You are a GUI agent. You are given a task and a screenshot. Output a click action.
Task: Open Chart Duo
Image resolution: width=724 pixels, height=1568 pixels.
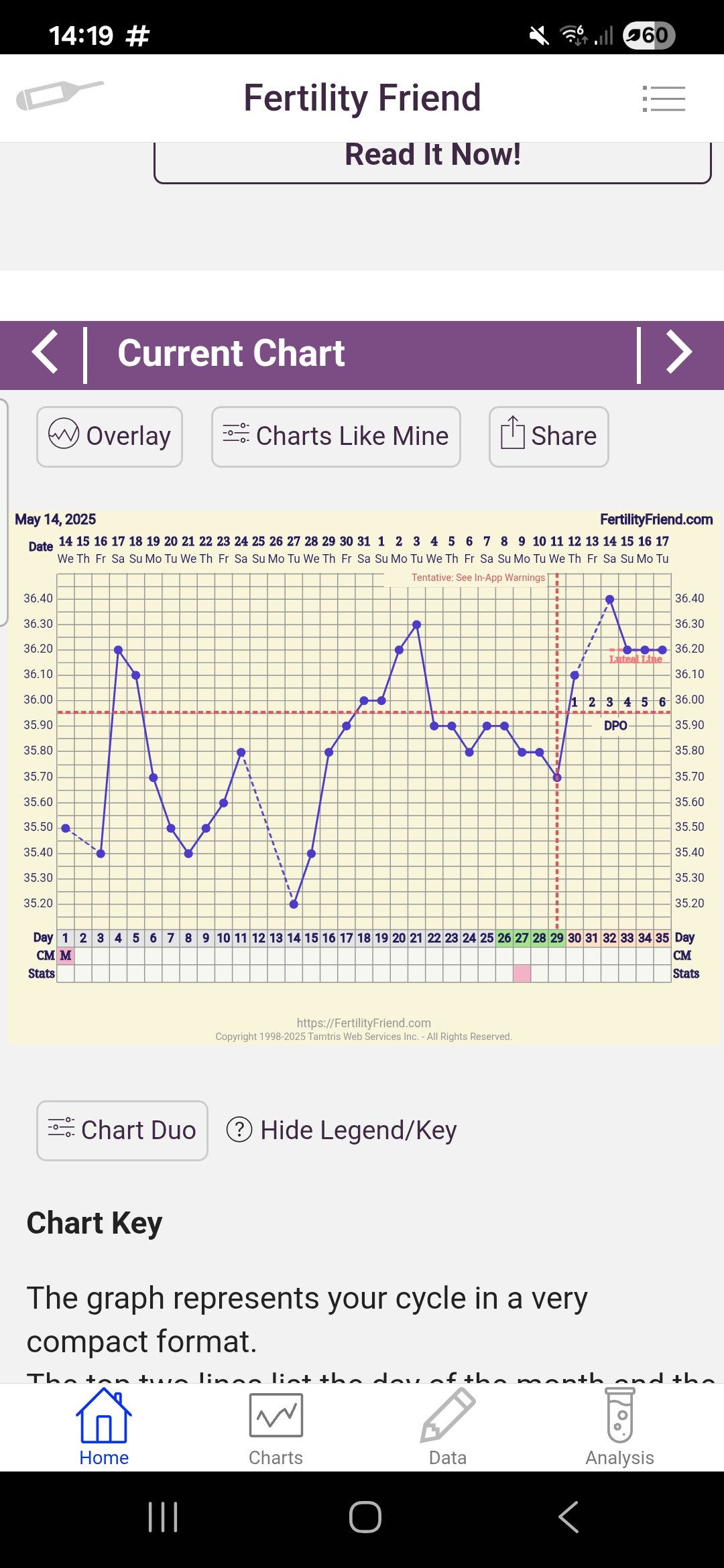coord(122,1130)
